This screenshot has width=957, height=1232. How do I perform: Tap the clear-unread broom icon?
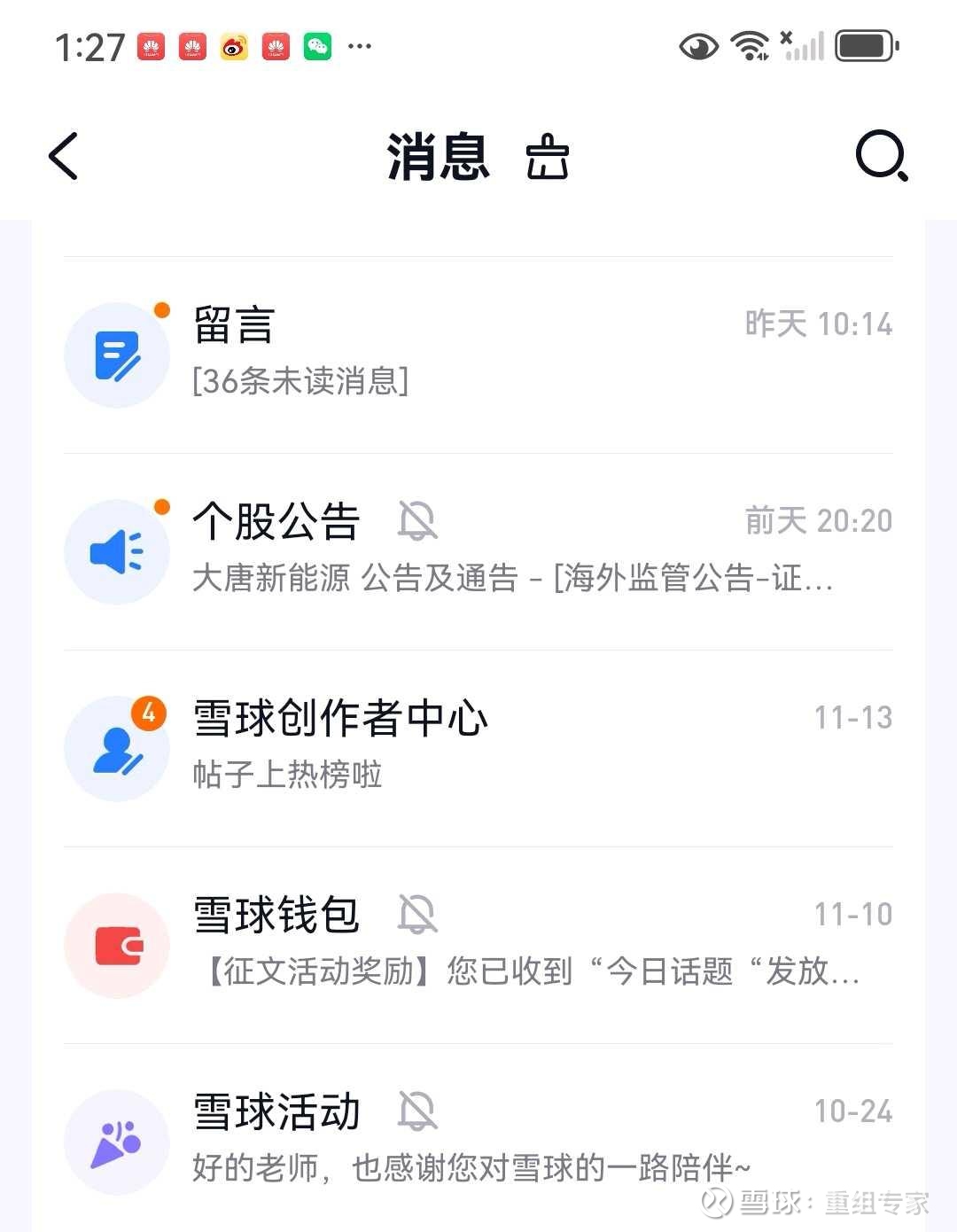pyautogui.click(x=547, y=158)
